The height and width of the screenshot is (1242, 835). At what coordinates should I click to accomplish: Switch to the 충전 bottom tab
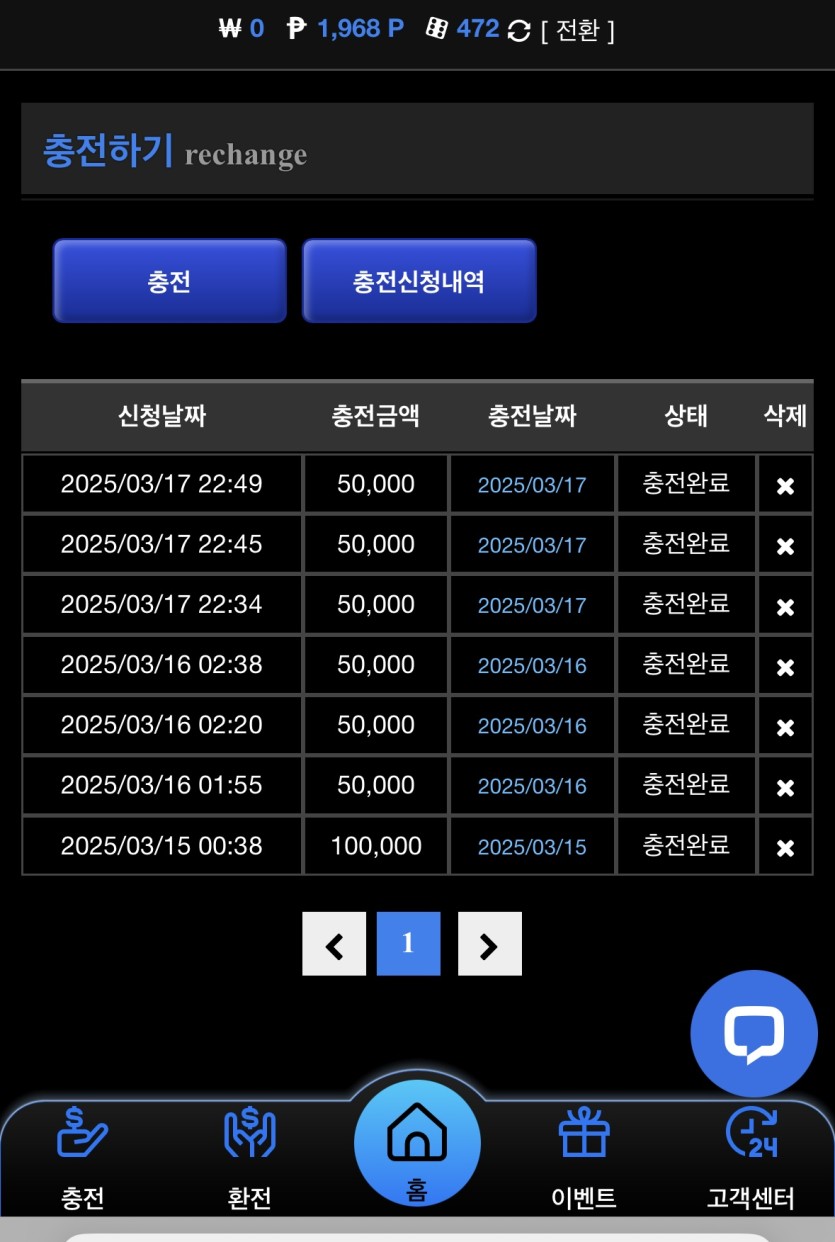83,1160
